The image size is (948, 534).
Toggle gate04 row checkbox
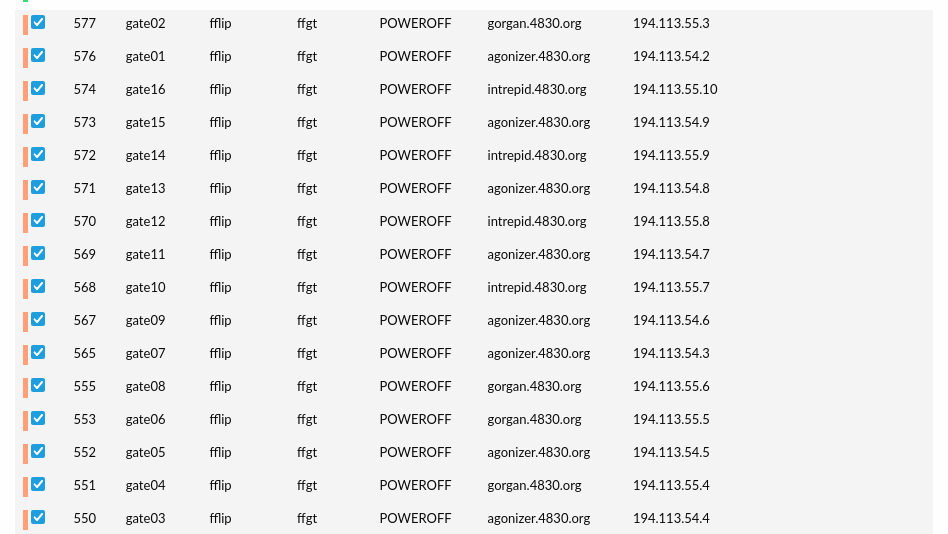[x=38, y=484]
